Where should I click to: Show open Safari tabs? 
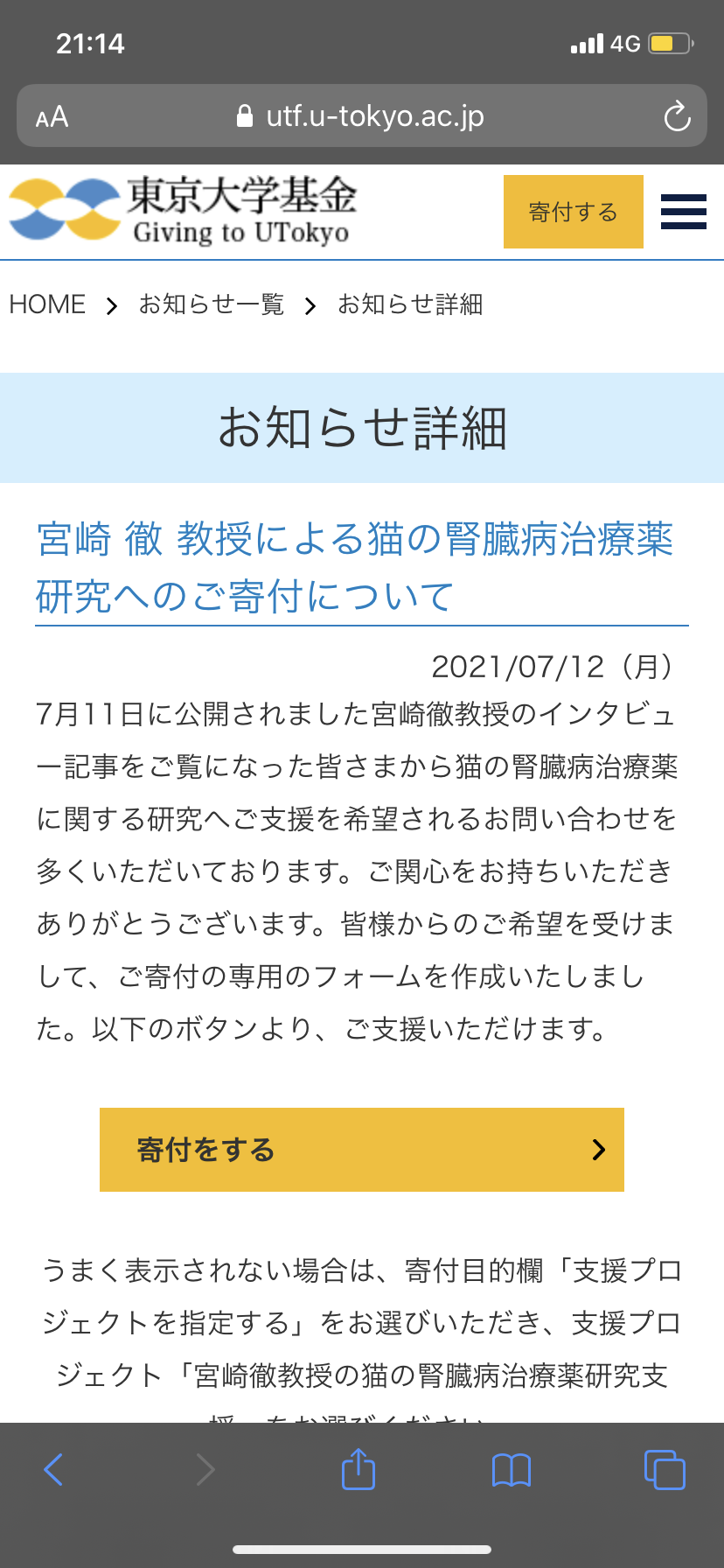pos(665,1469)
